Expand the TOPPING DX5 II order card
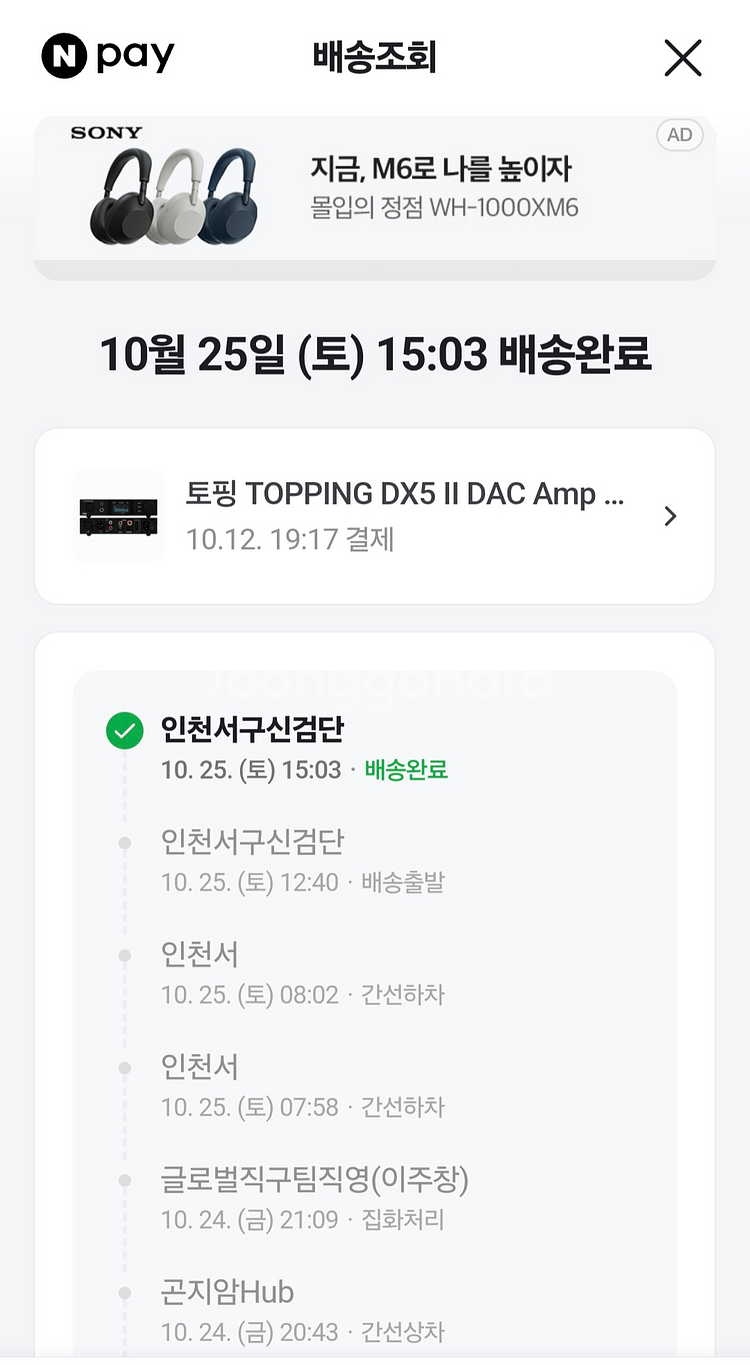 click(x=375, y=516)
